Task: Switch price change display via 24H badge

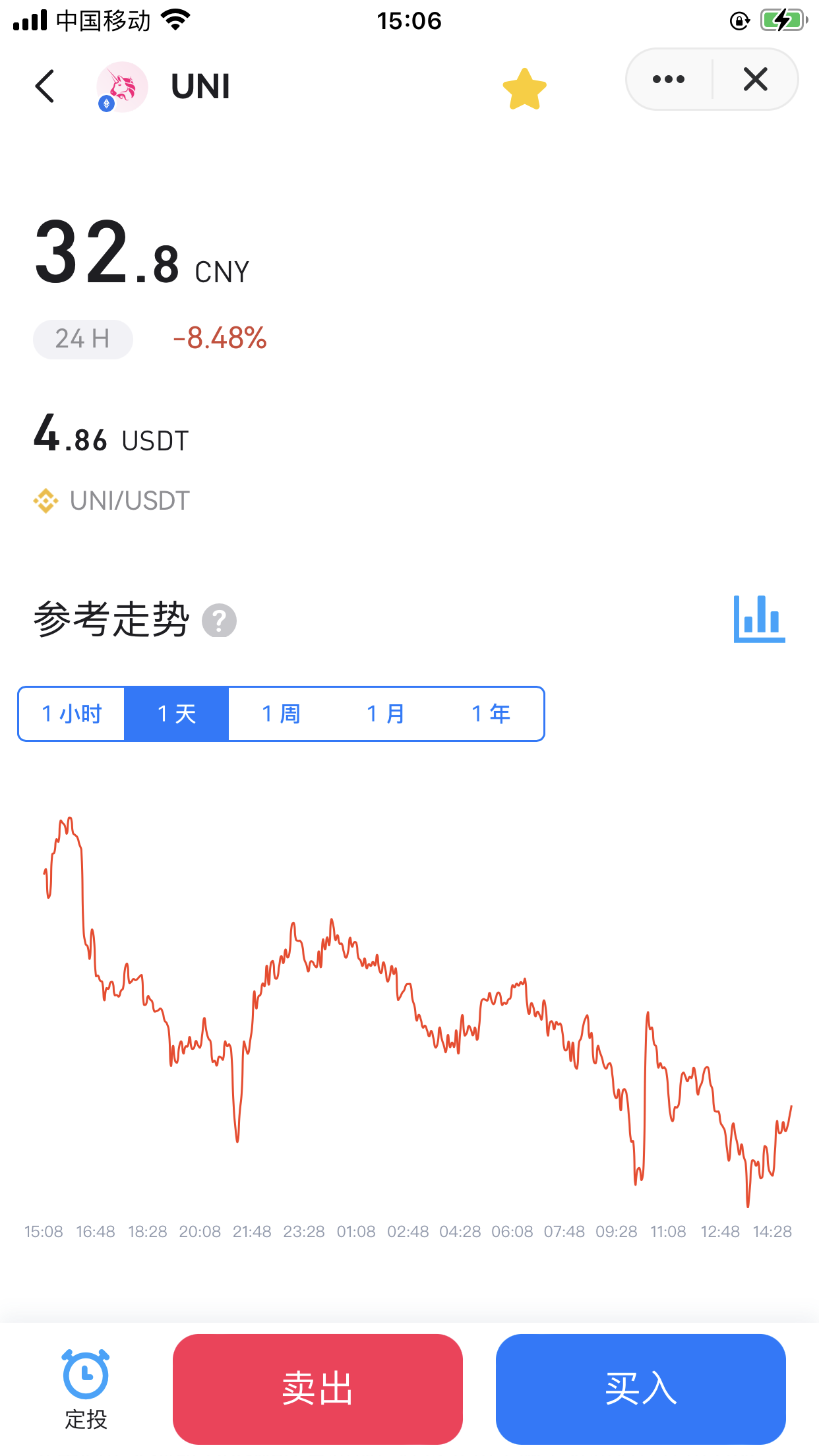Action: [x=82, y=338]
